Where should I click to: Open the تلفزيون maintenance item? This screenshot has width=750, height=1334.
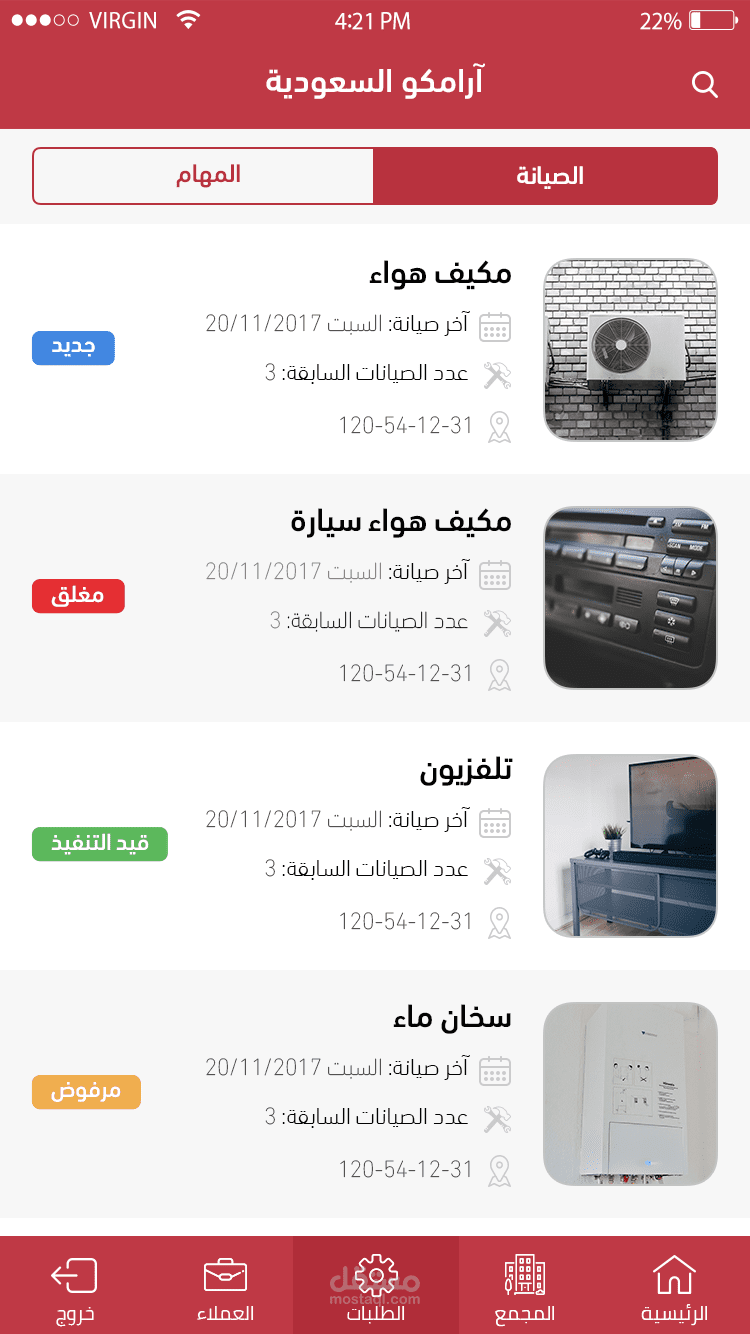[465, 769]
